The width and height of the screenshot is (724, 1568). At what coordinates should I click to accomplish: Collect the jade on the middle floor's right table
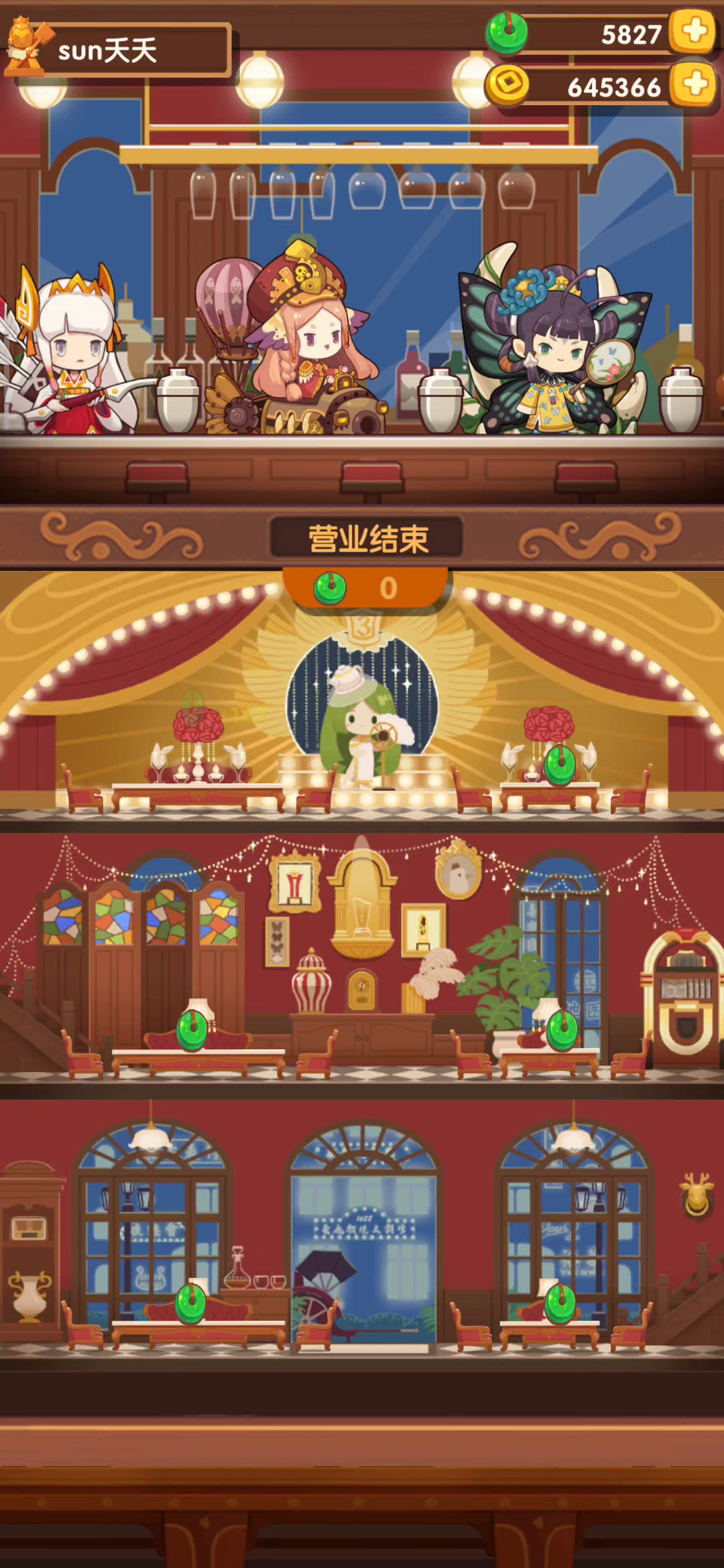[x=562, y=1030]
